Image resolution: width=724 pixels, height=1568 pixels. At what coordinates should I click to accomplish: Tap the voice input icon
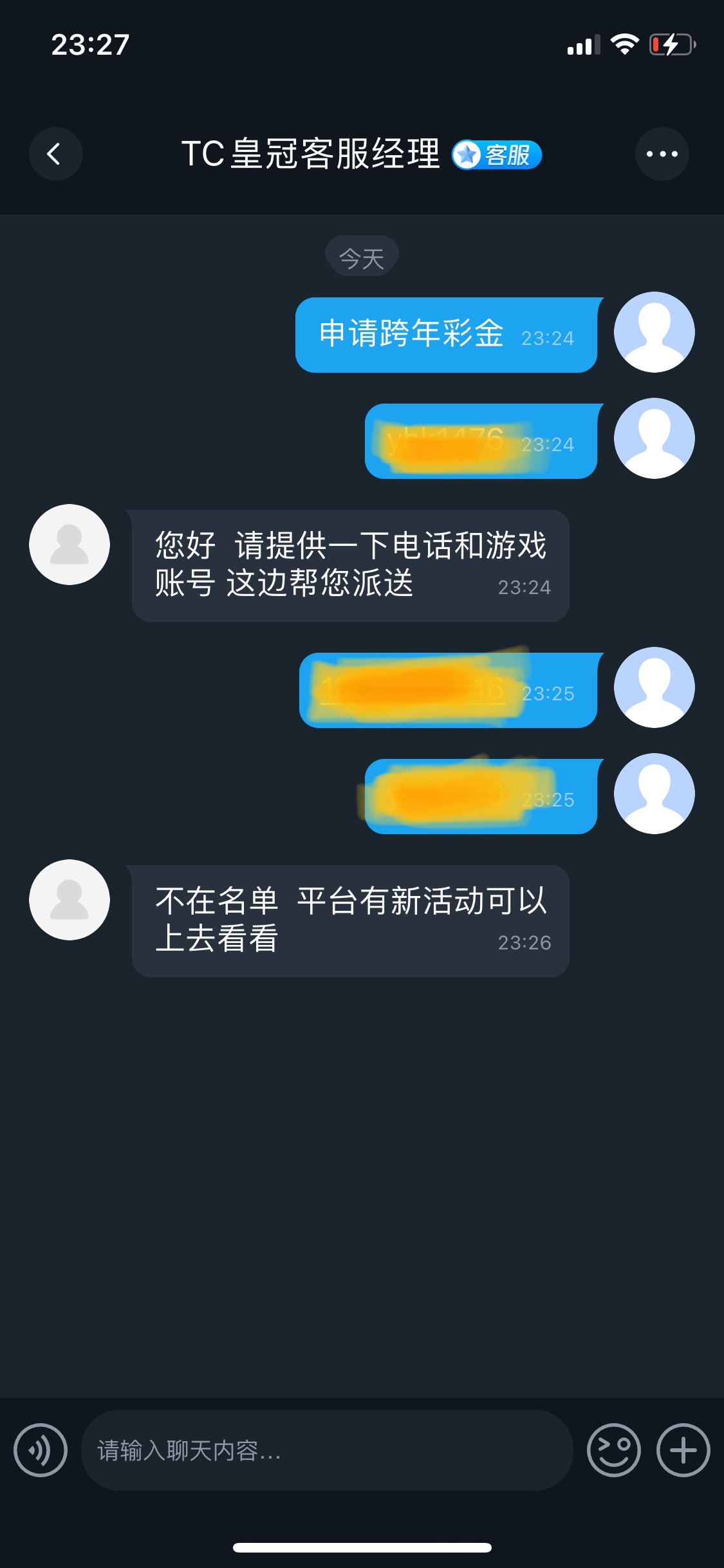(41, 1450)
